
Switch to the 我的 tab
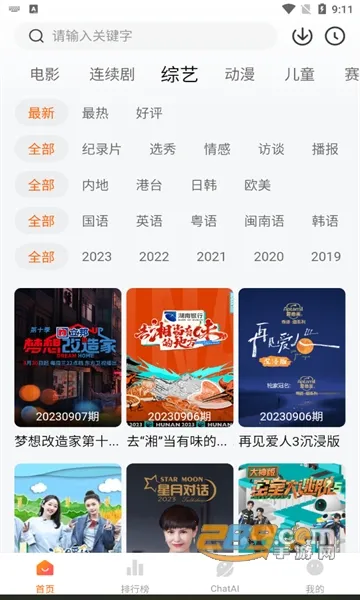coord(315,575)
